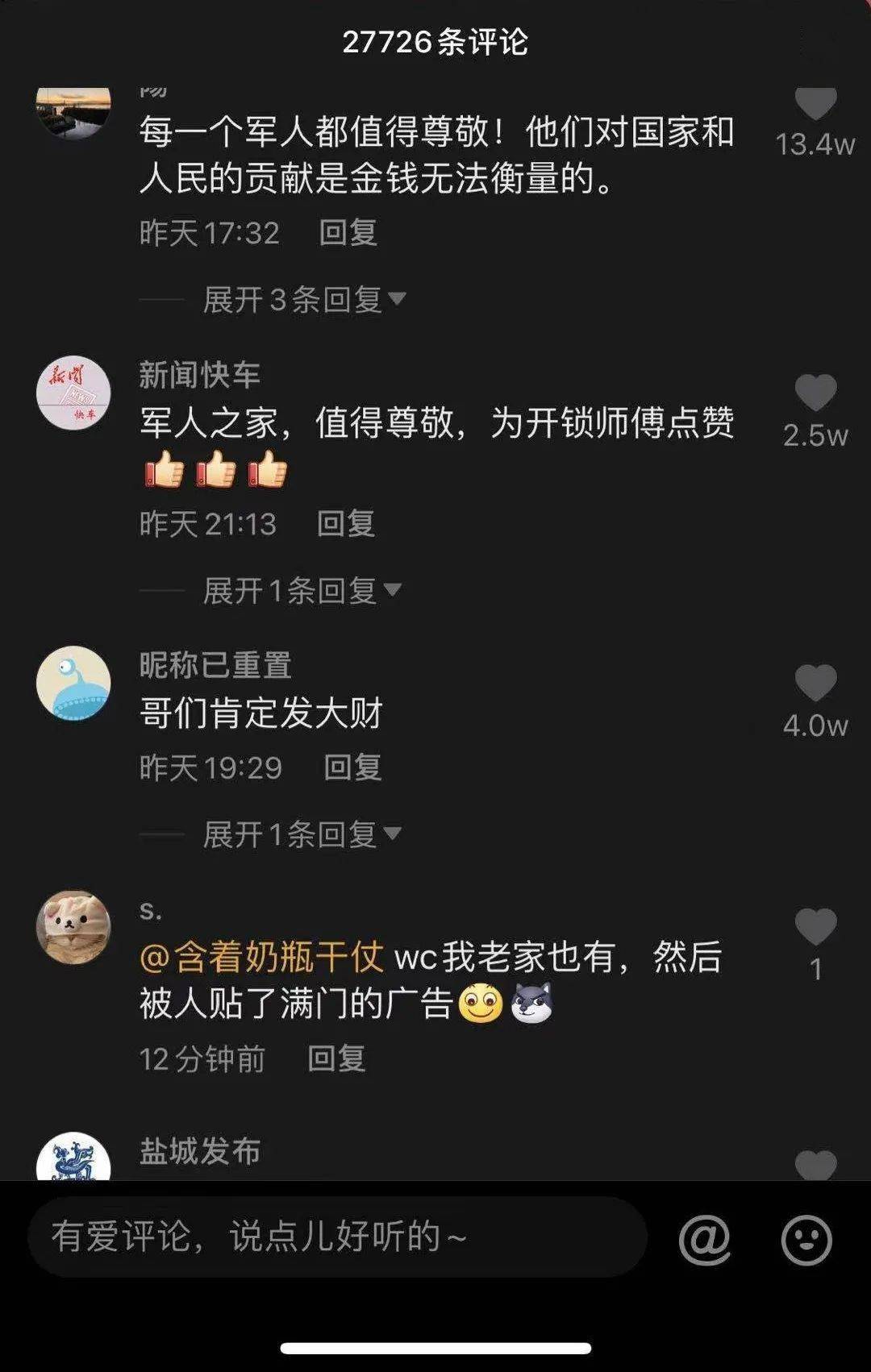Mention someone with the @ icon
Viewport: 871px width, 1372px height.
point(704,1239)
